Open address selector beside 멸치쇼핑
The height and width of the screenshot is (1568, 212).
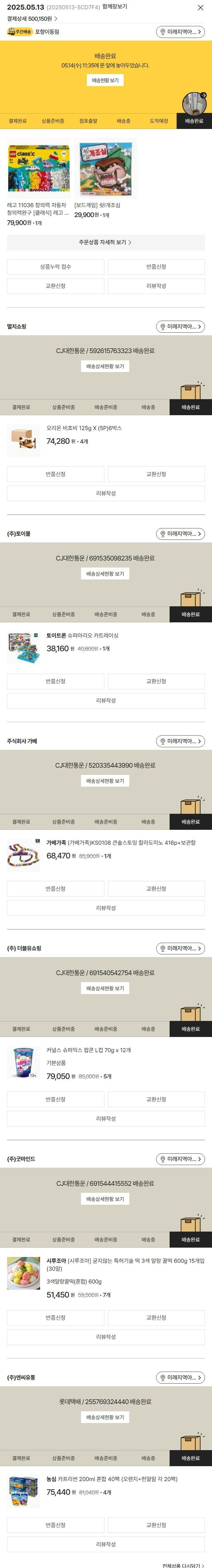point(180,327)
